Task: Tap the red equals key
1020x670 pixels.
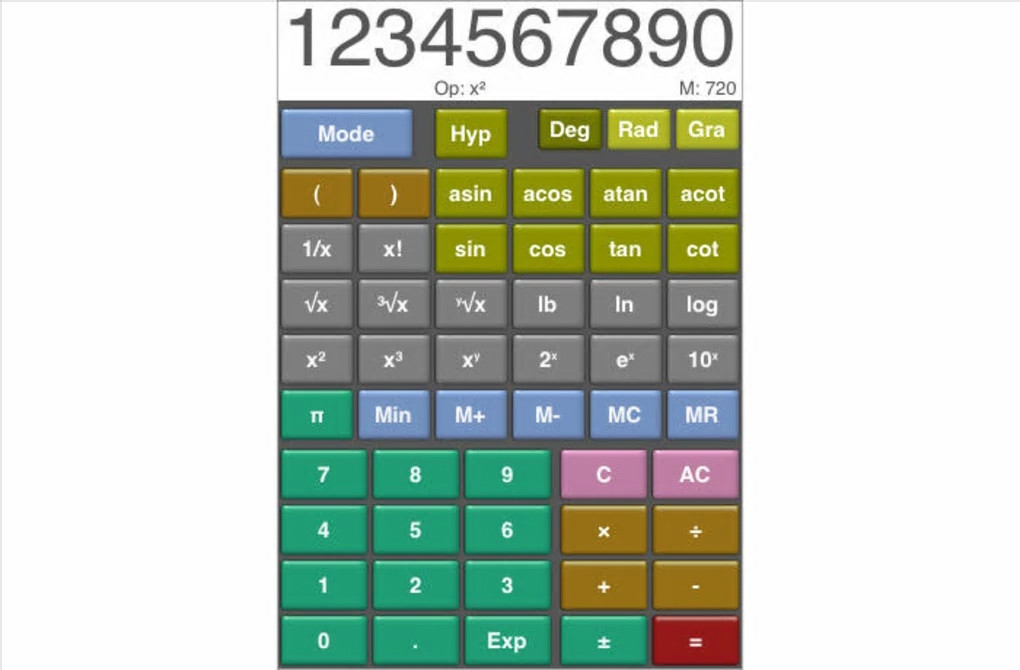Action: pos(695,641)
